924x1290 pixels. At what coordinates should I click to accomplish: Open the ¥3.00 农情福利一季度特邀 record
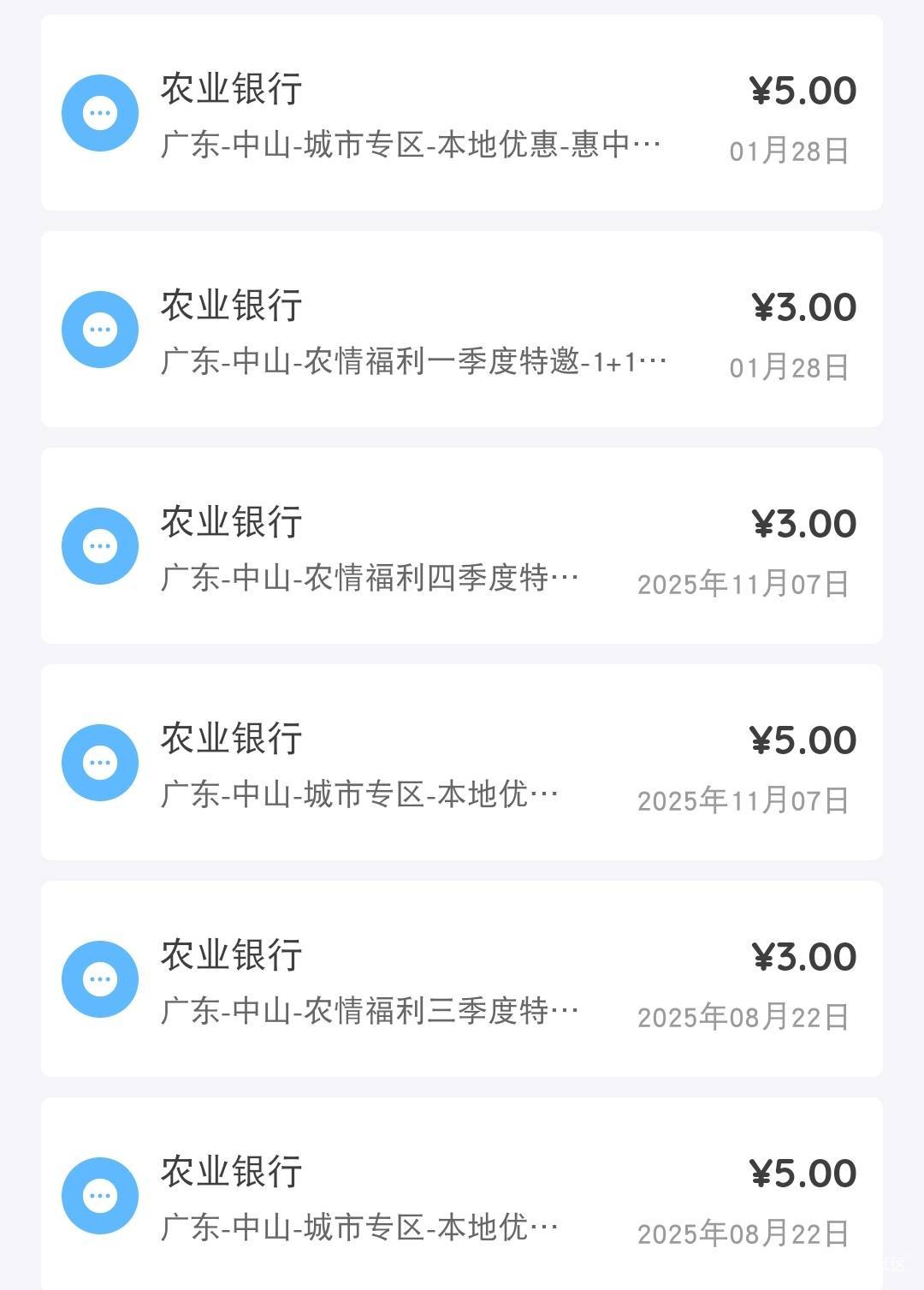point(462,330)
